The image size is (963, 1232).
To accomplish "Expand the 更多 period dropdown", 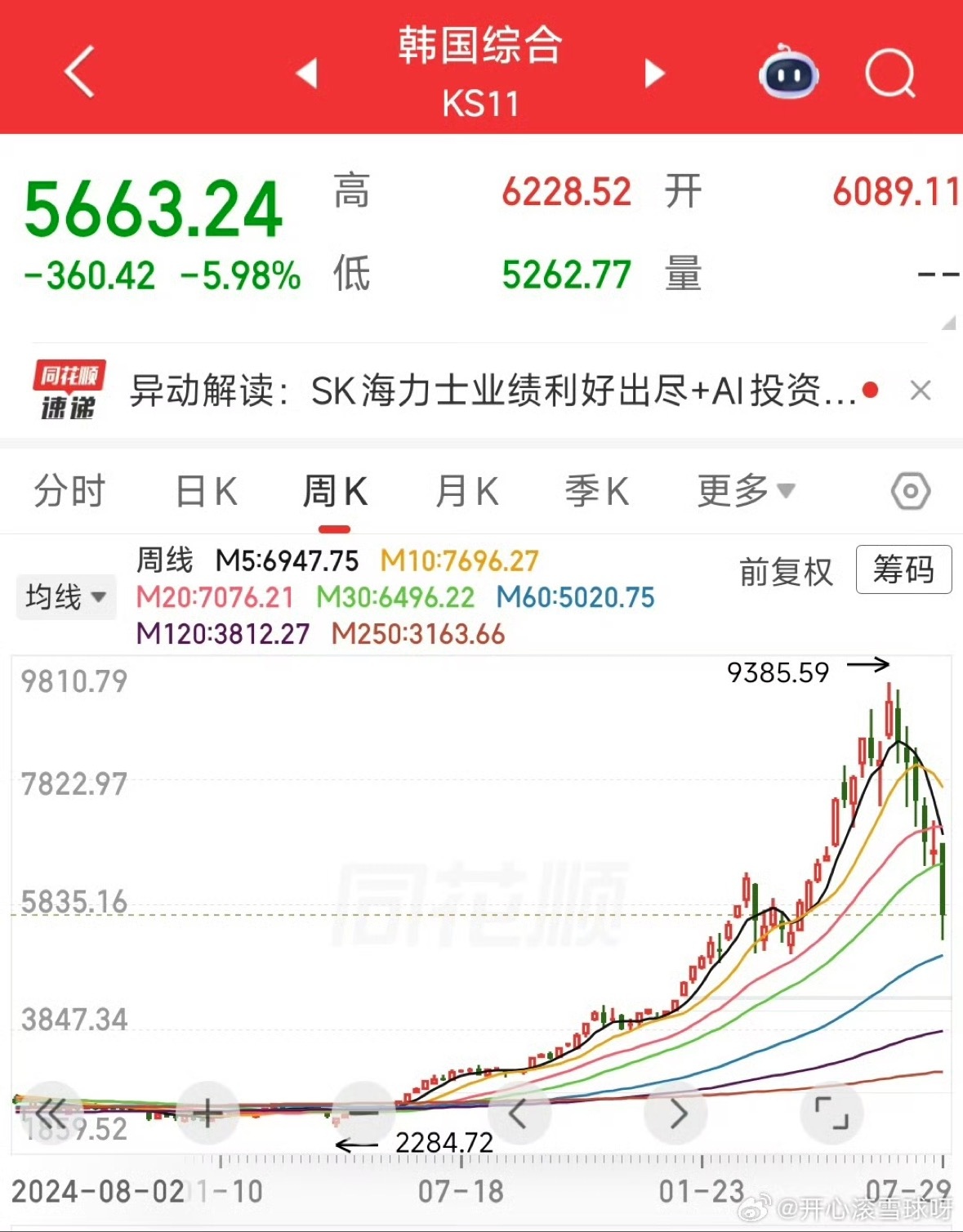I will [746, 491].
